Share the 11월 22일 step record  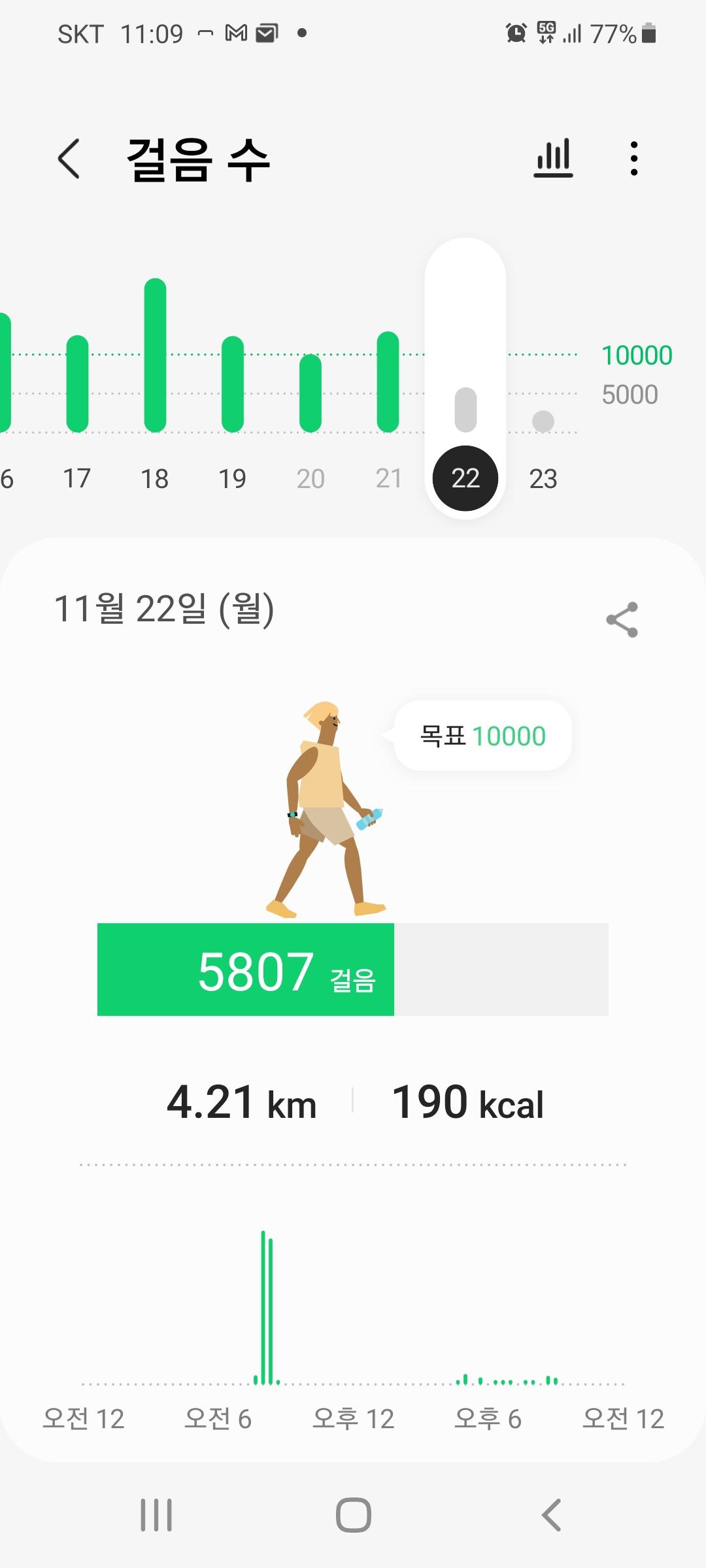click(x=622, y=619)
